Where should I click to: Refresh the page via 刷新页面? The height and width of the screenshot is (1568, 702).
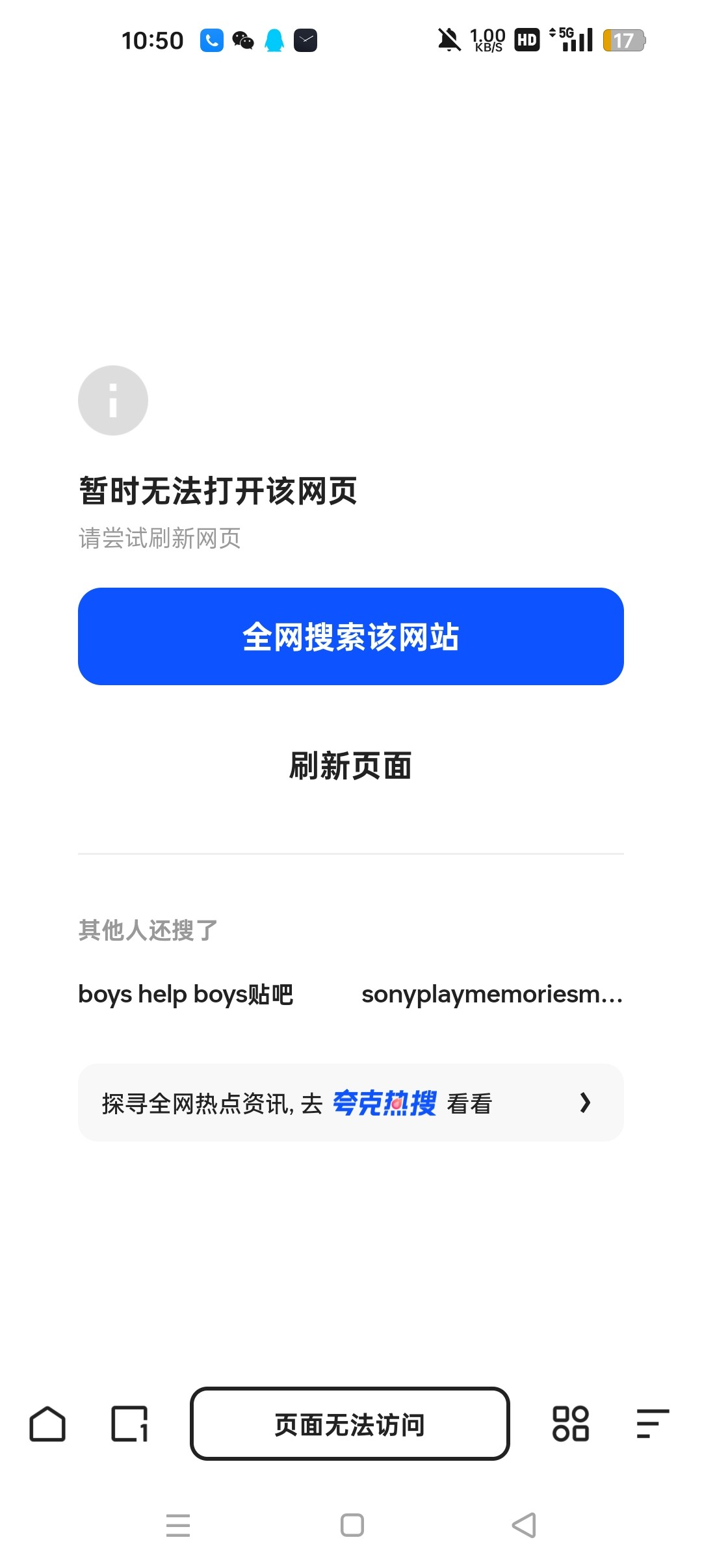click(351, 766)
